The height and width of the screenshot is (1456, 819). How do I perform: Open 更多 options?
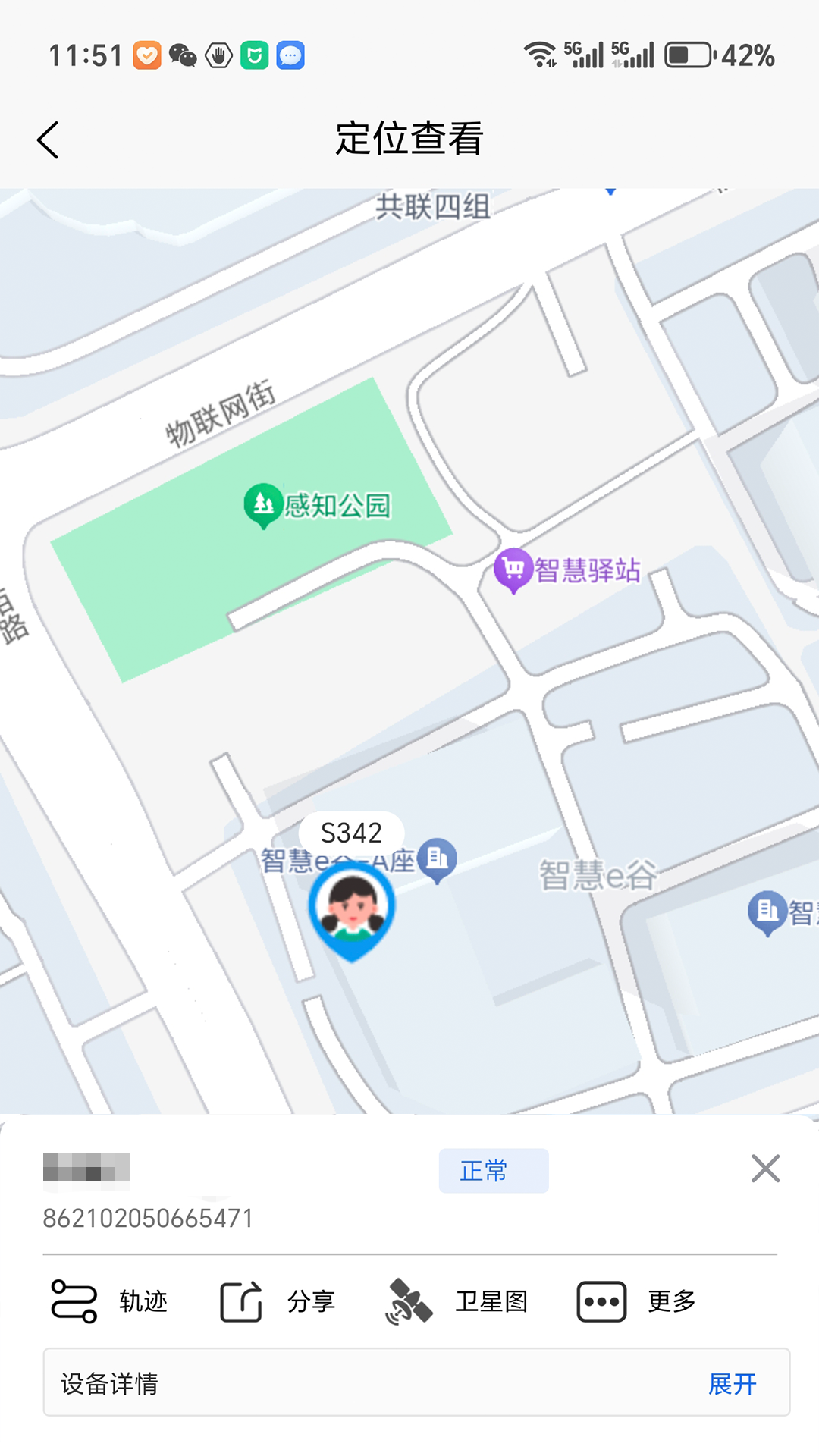(x=636, y=1301)
